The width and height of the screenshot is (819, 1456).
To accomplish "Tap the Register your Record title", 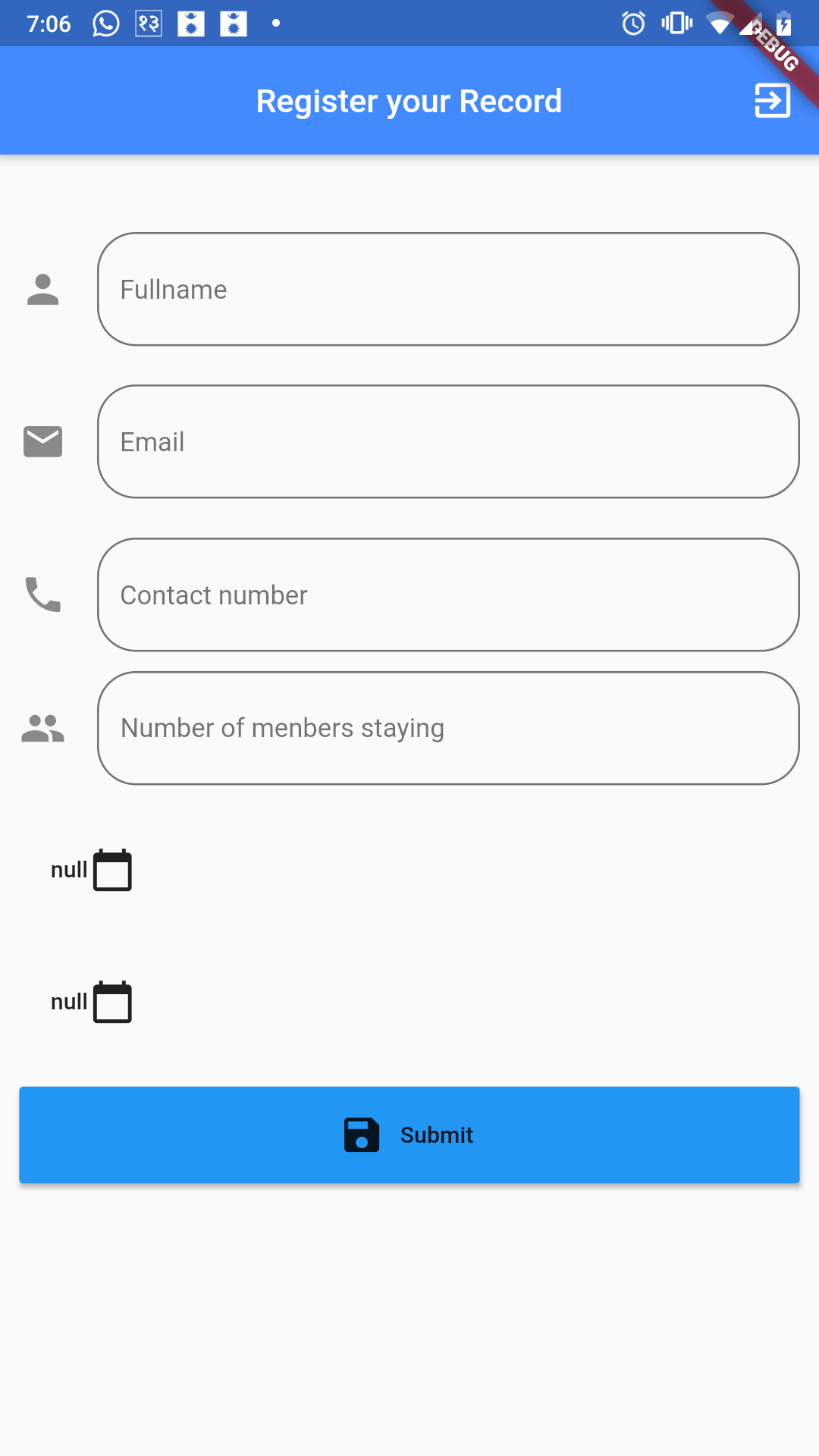I will point(409,100).
